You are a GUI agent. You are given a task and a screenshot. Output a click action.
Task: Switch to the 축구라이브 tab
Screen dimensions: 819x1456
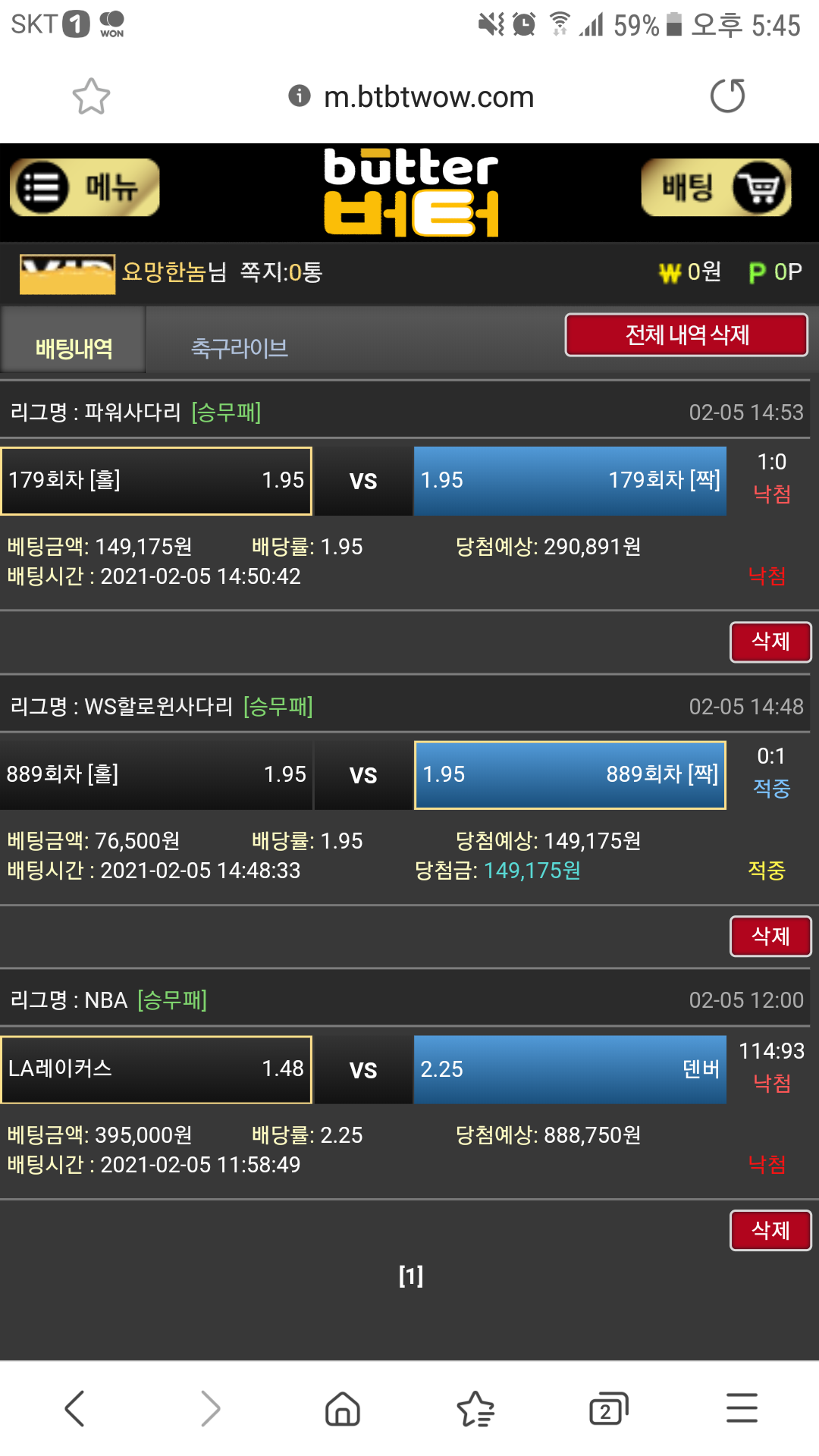240,348
